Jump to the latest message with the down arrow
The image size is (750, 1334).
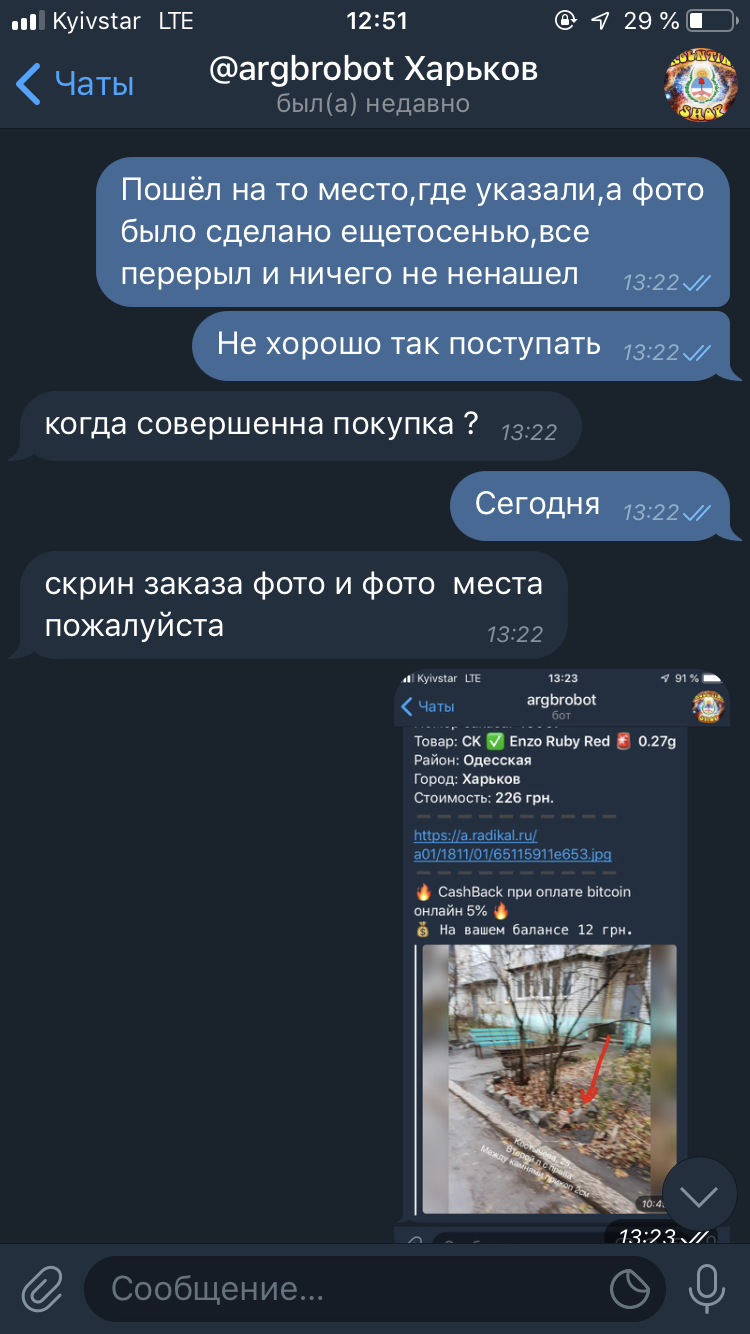699,1196
